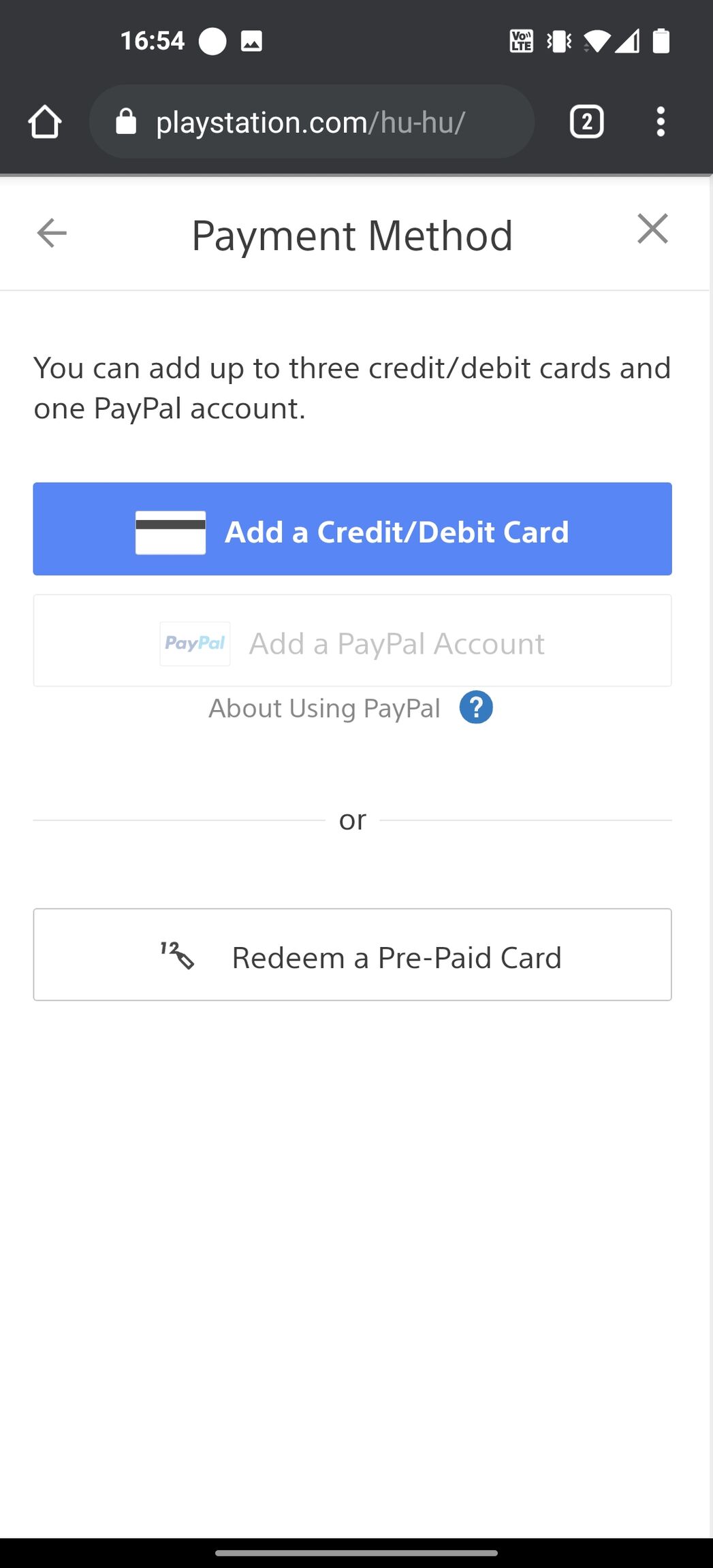Viewport: 713px width, 1568px height.
Task: View the open browser tabs
Action: pos(586,122)
